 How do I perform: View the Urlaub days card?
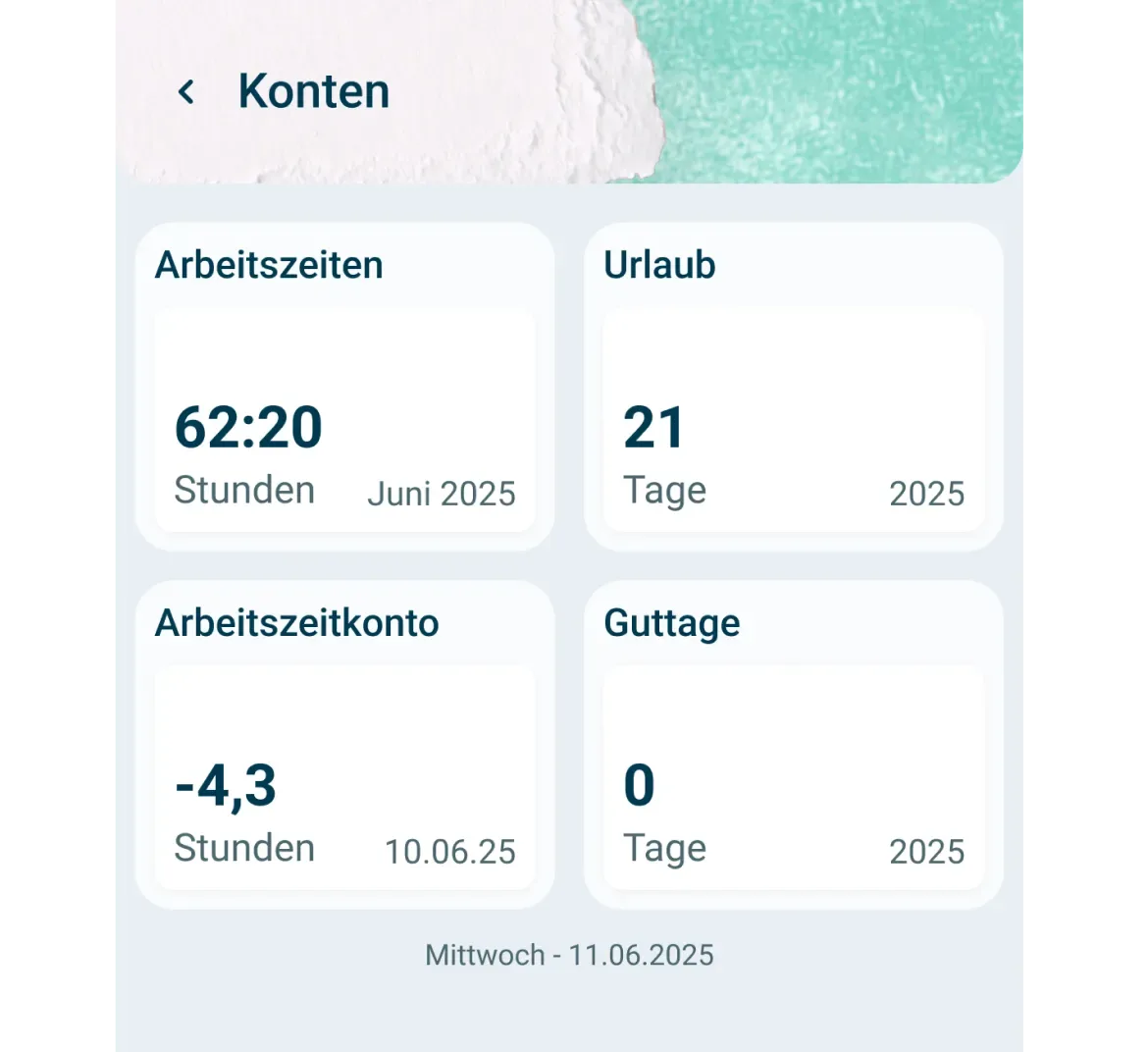point(793,387)
